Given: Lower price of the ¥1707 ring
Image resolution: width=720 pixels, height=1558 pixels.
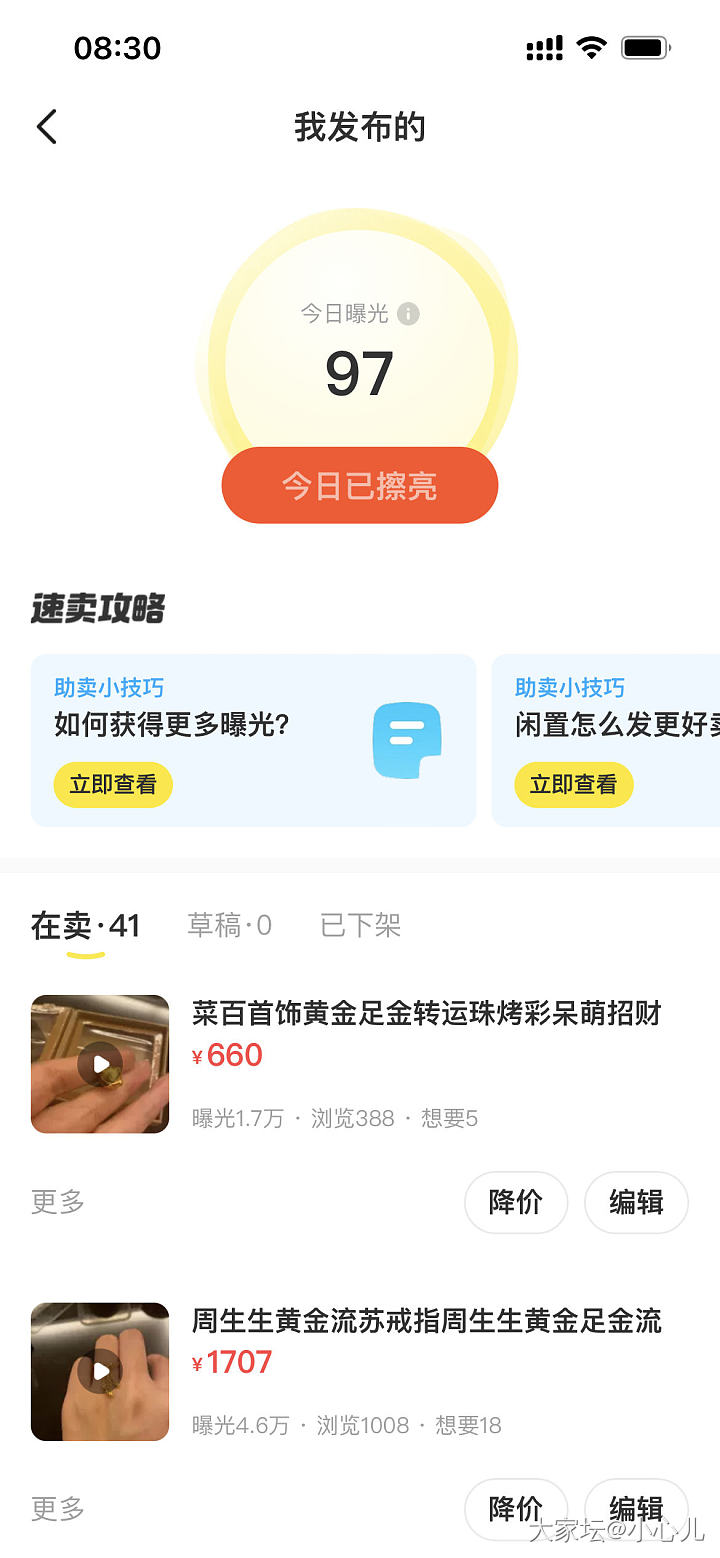Looking at the screenshot, I should 515,1508.
